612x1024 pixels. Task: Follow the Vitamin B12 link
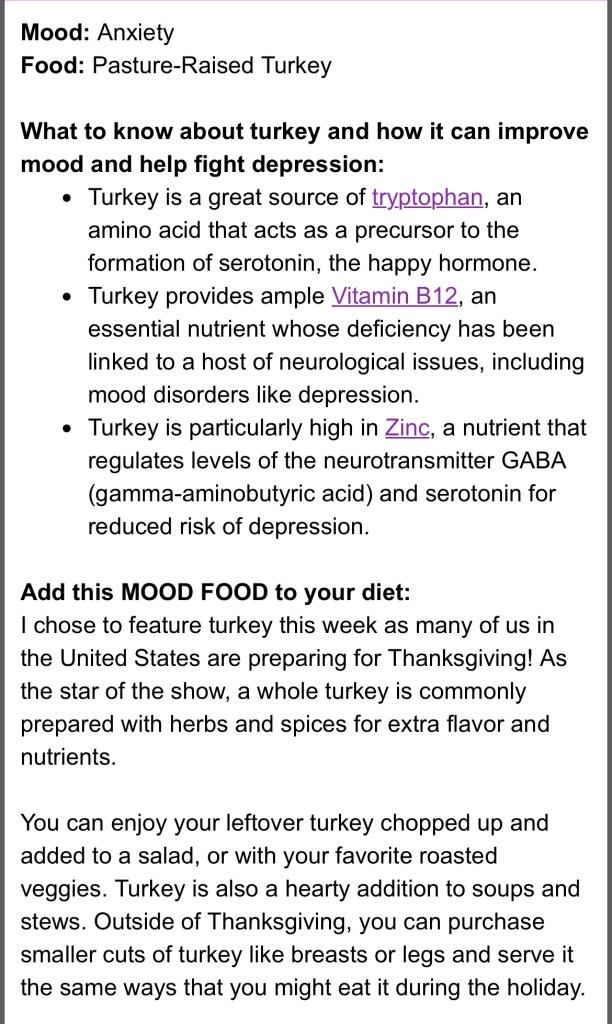point(395,296)
